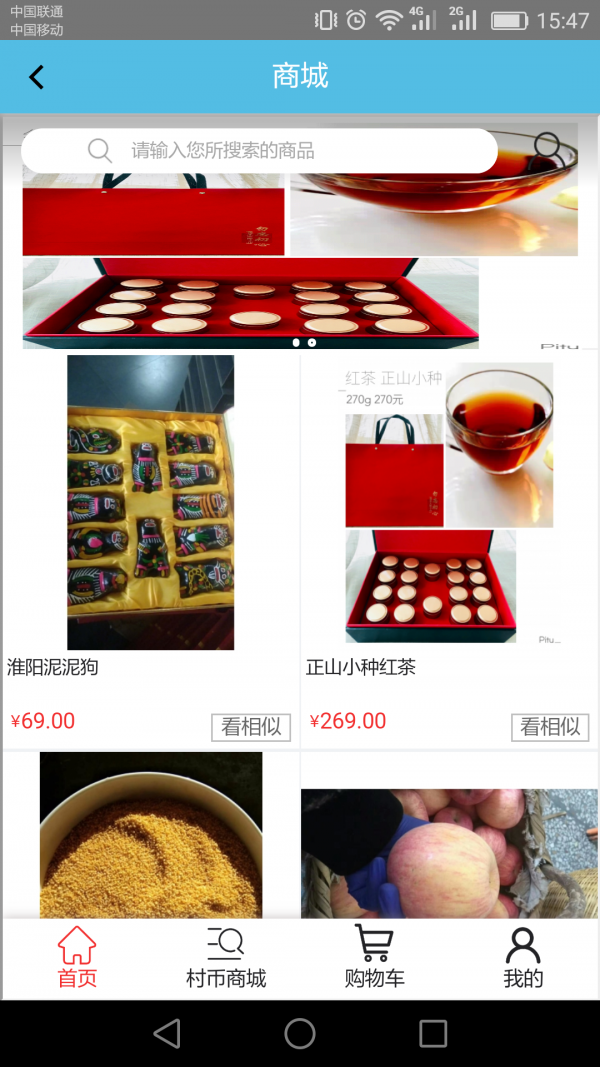The height and width of the screenshot is (1067, 600).
Task: Go back from the 商城 page
Action: 37,77
